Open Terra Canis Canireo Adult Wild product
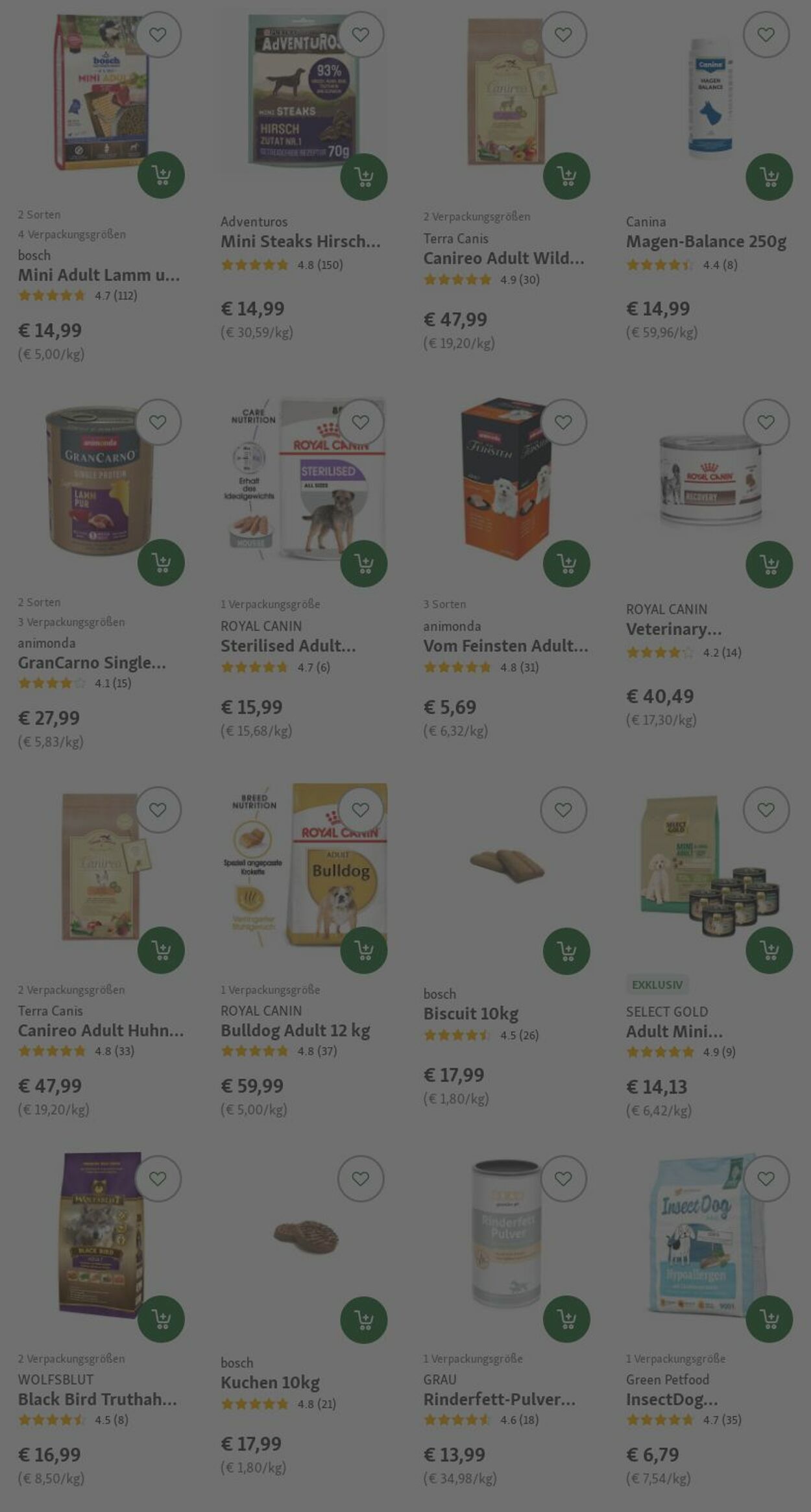The height and width of the screenshot is (1512, 811). pos(503,258)
